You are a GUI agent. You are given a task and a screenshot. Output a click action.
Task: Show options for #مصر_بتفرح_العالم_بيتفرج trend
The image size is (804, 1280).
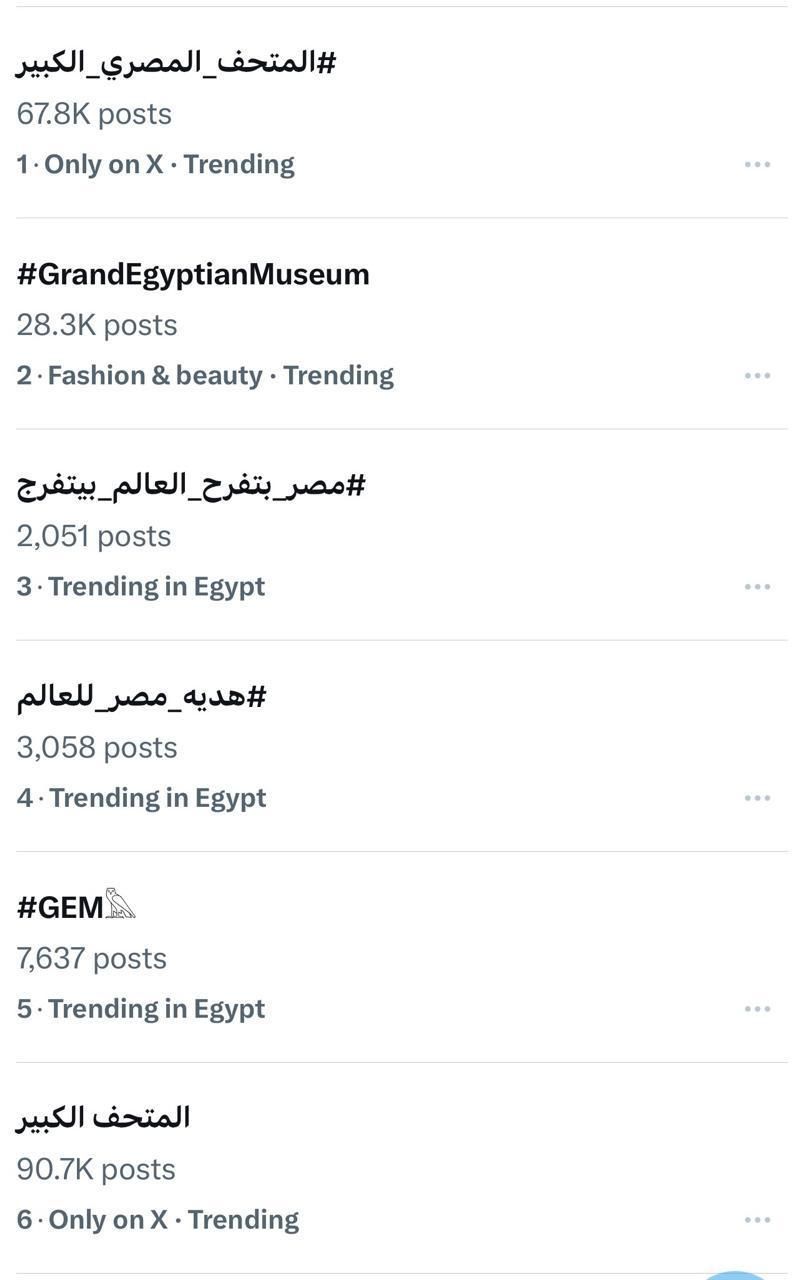click(757, 586)
